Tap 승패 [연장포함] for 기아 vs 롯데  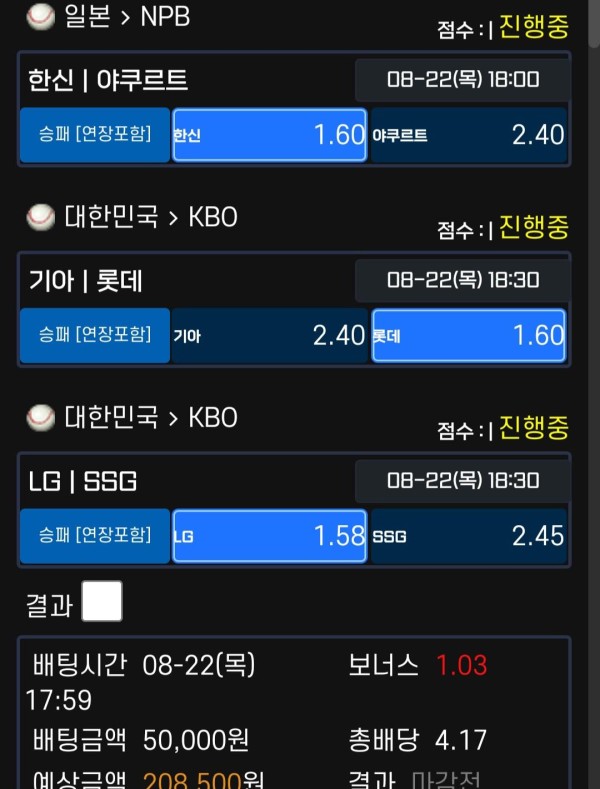95,336
